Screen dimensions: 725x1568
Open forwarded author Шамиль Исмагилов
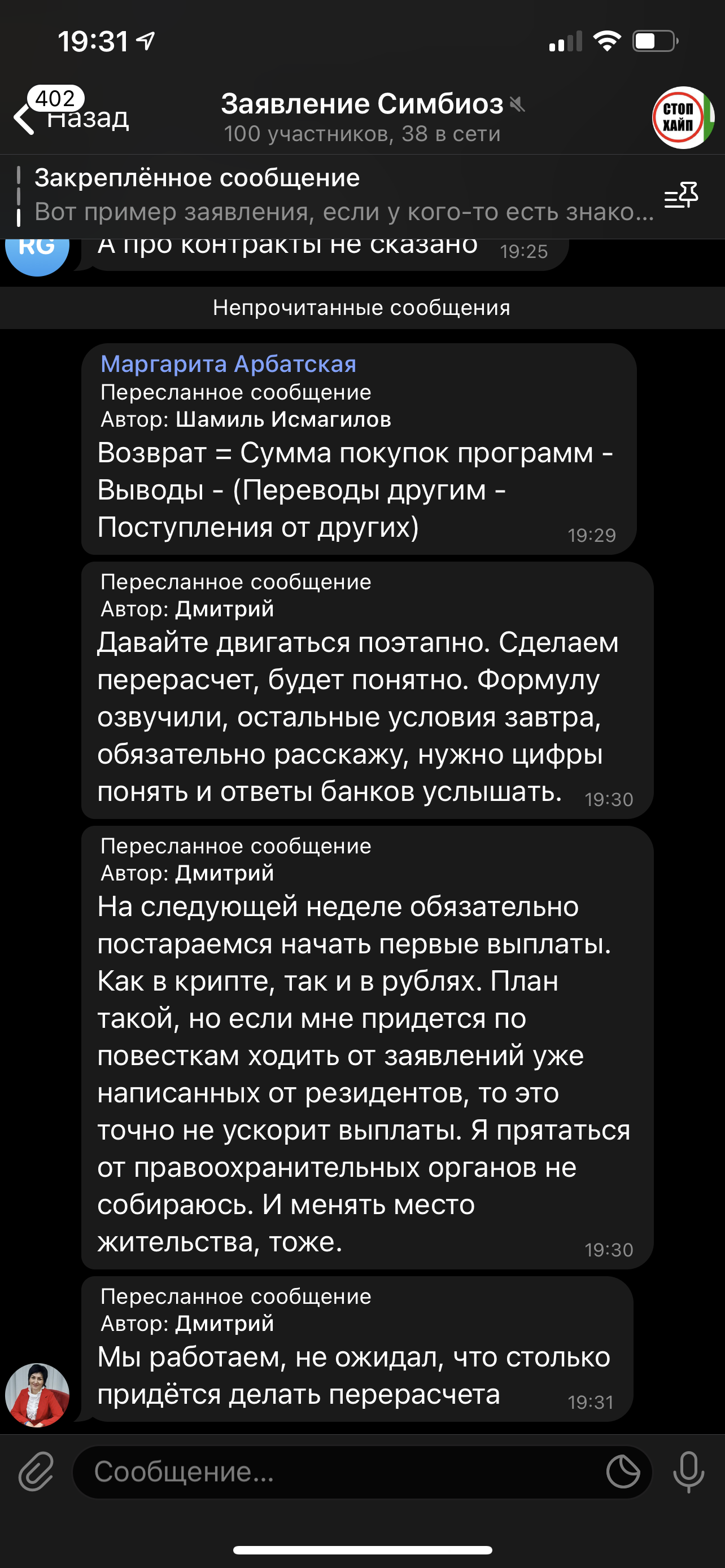coord(283,419)
